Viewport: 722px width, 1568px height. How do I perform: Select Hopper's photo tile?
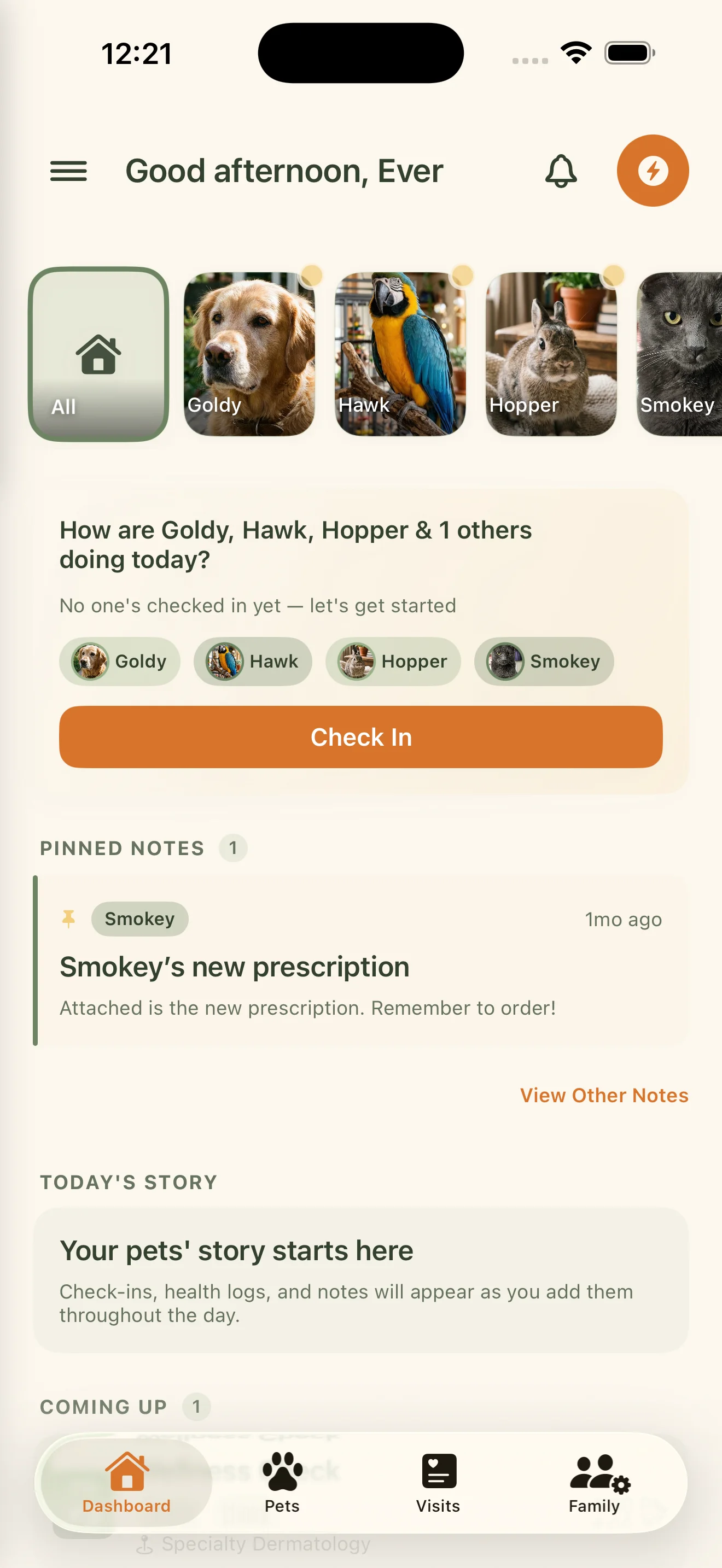pyautogui.click(x=550, y=354)
